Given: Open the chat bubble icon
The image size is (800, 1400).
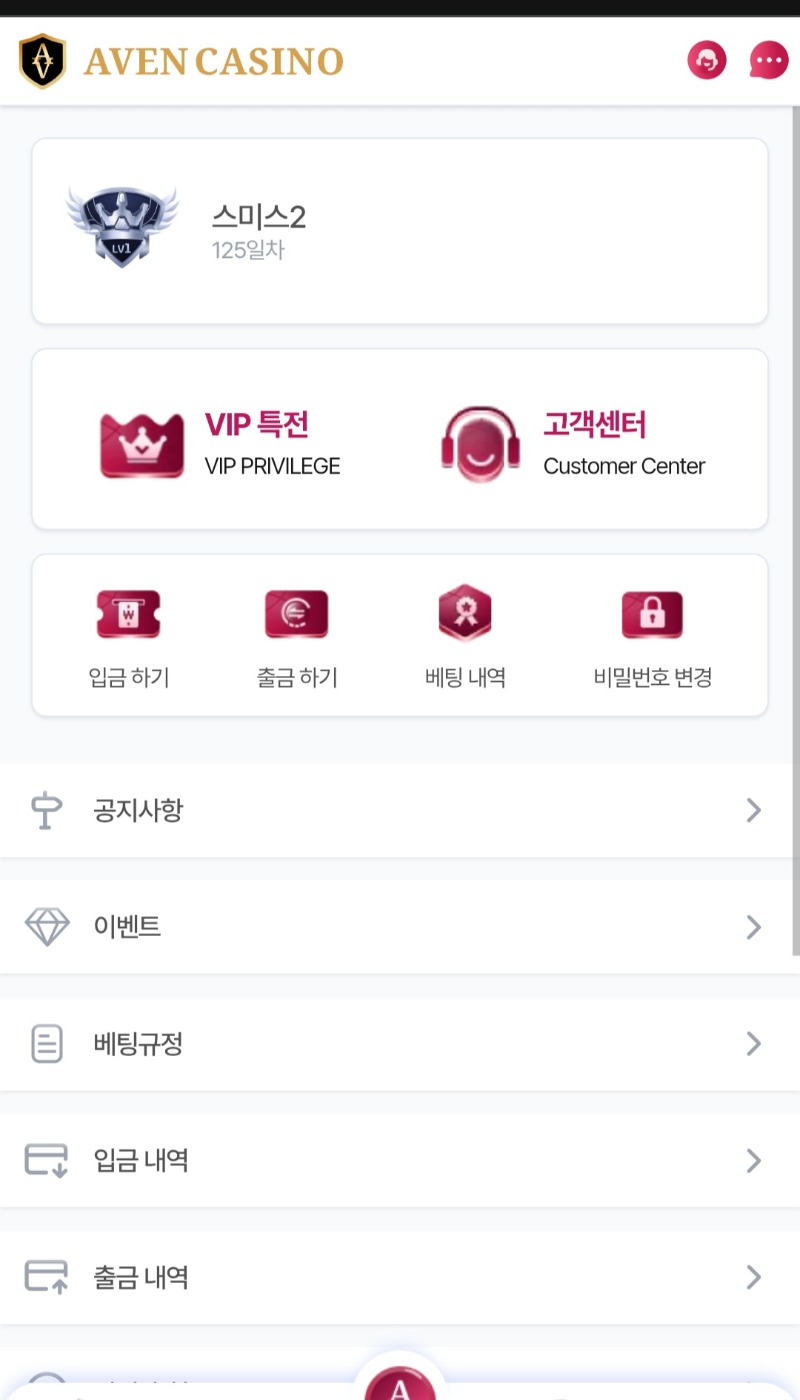Looking at the screenshot, I should coord(768,60).
